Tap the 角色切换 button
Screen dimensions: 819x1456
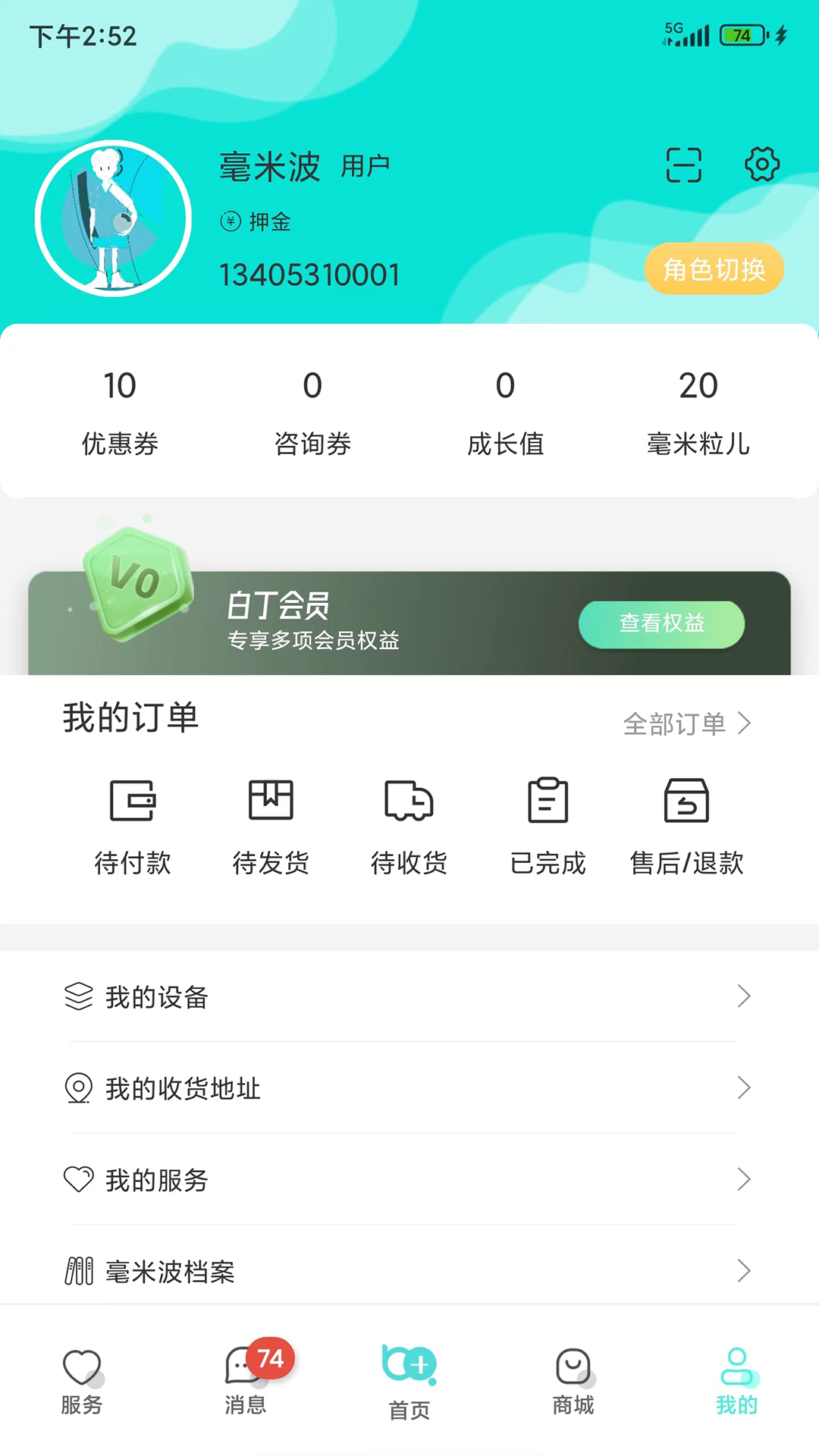714,269
